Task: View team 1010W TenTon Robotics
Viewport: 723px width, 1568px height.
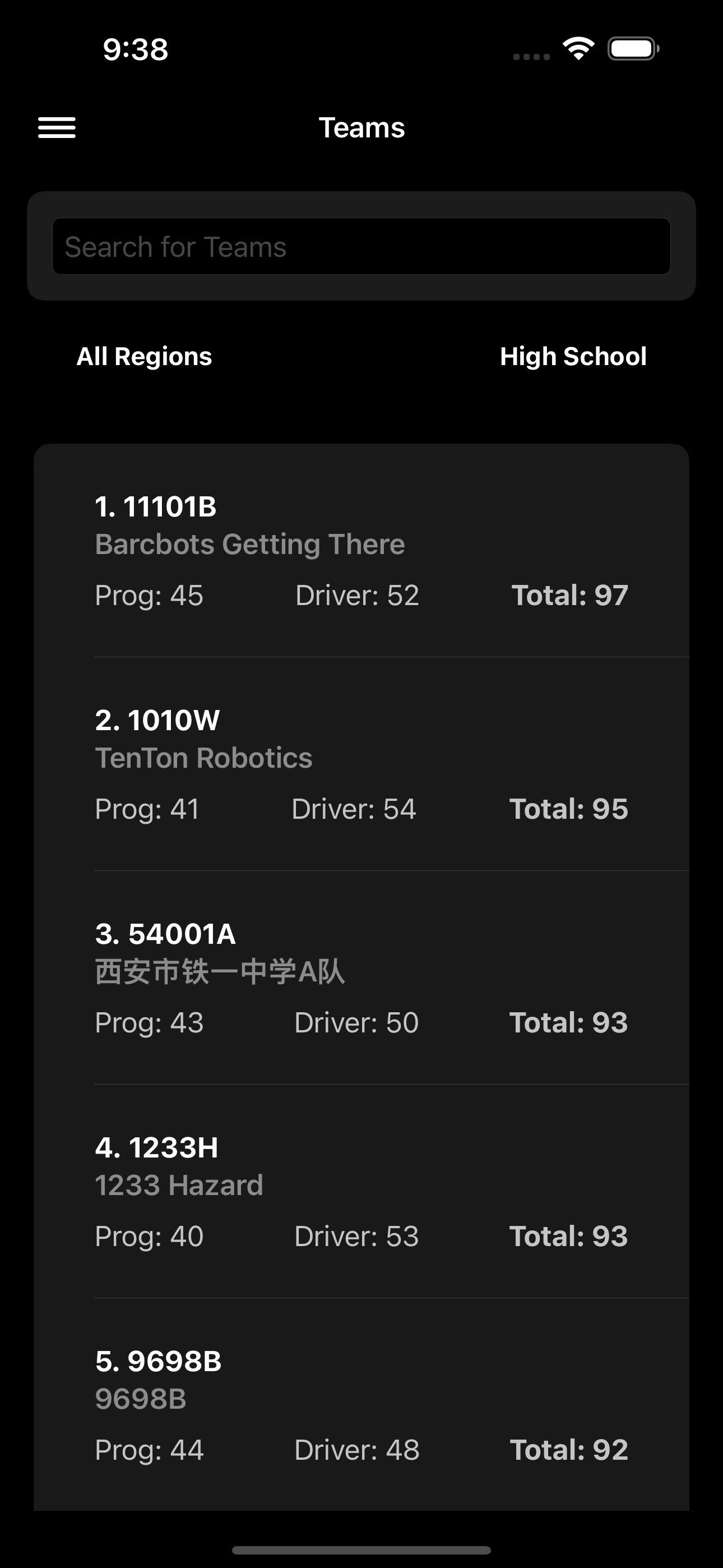Action: pos(361,764)
